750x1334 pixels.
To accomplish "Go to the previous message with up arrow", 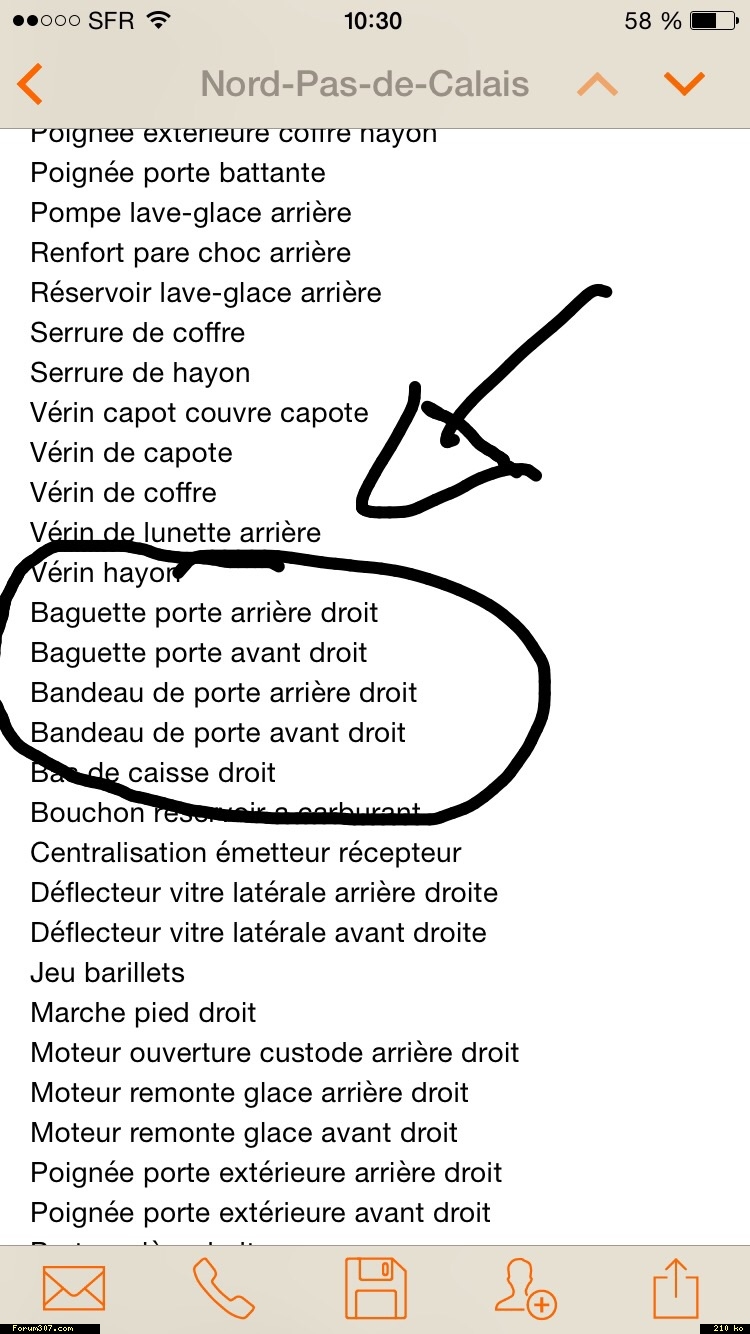I will pyautogui.click(x=597, y=85).
